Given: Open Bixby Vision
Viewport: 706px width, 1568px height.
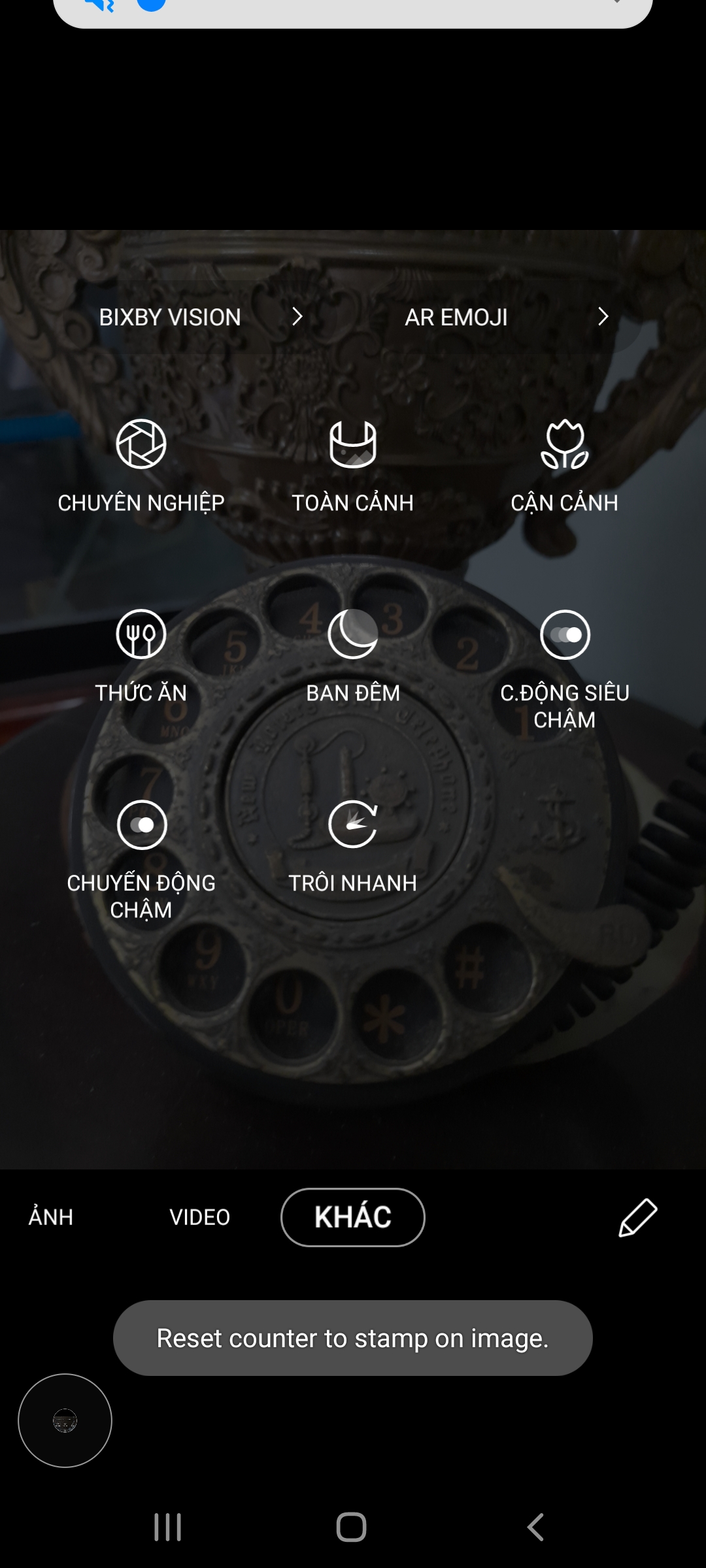Looking at the screenshot, I should pyautogui.click(x=202, y=318).
